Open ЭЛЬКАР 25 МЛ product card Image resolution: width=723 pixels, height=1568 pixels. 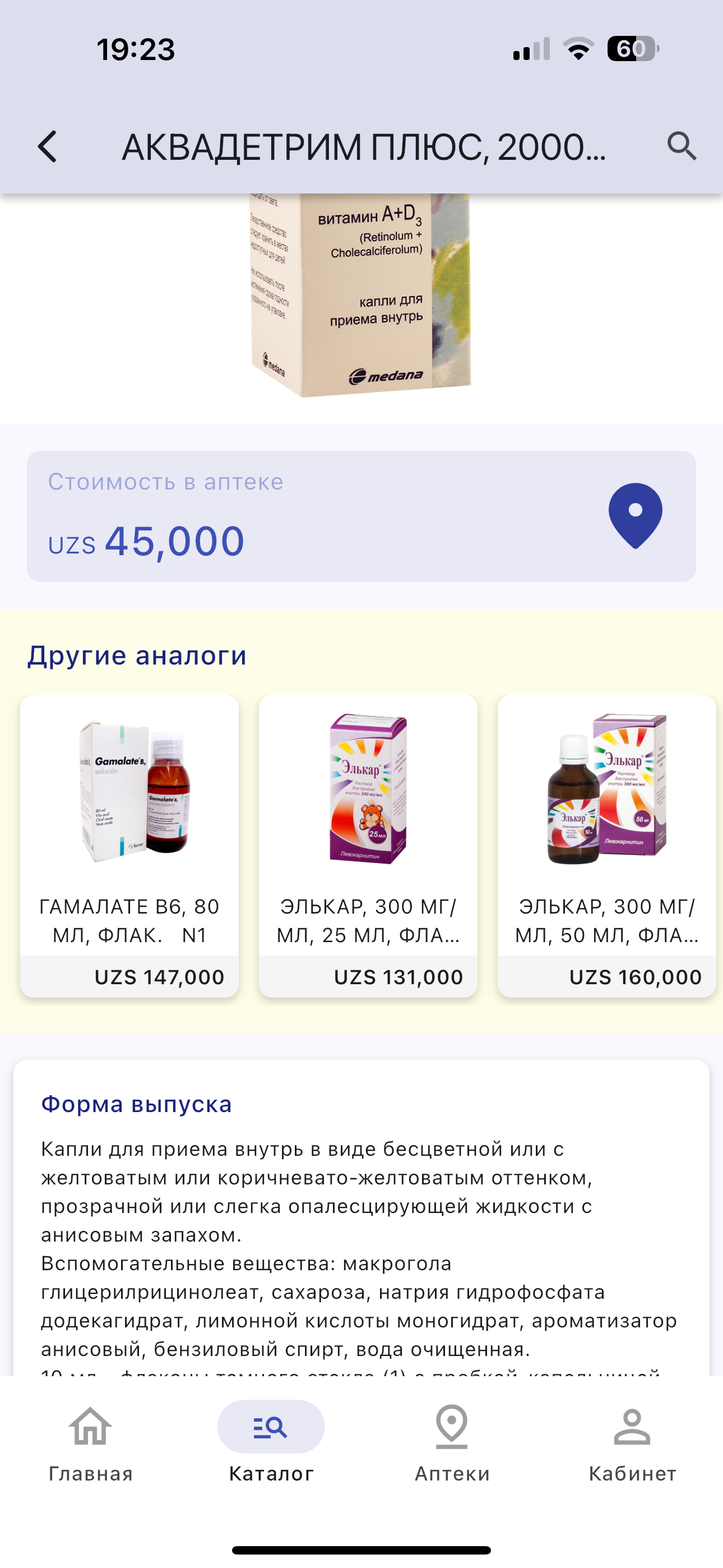click(368, 846)
